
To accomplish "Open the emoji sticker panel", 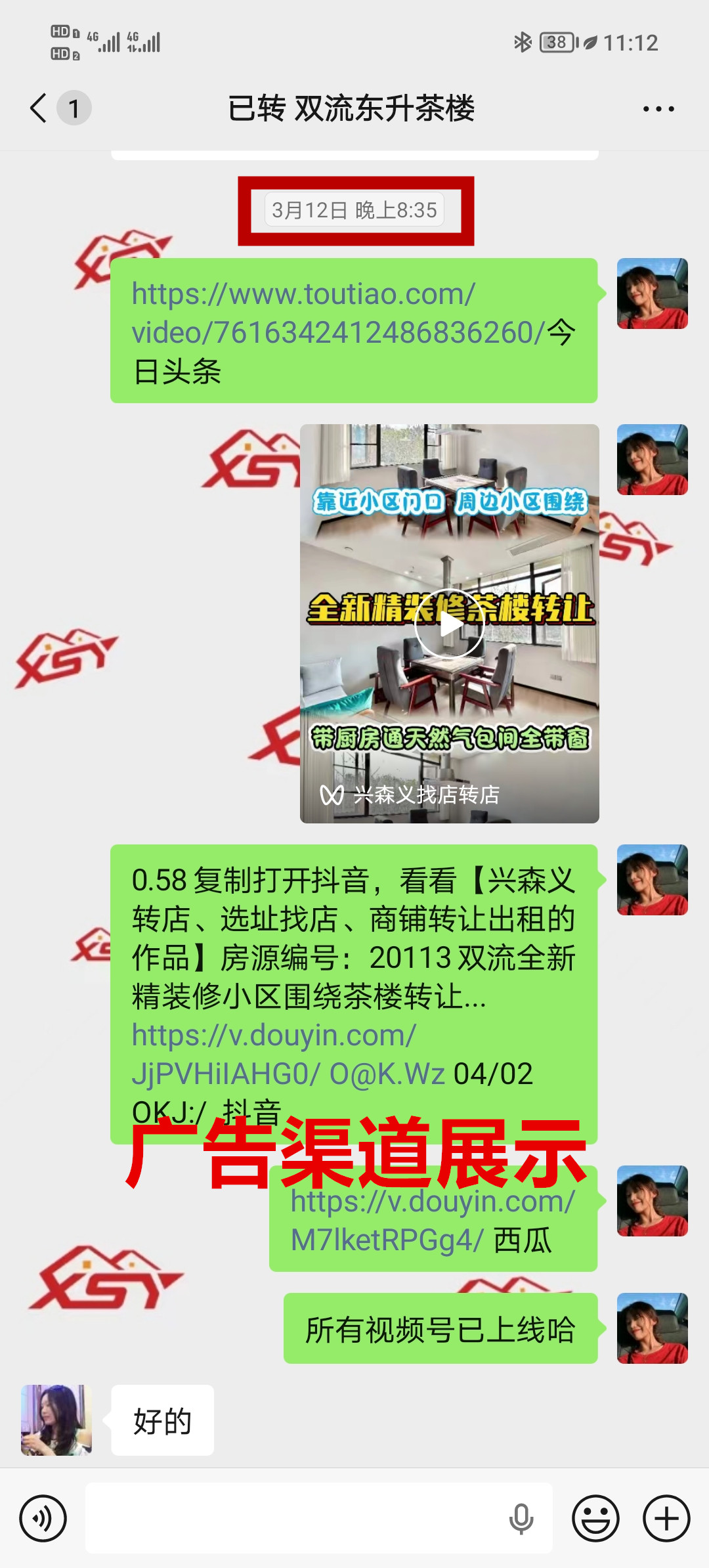I will pyautogui.click(x=595, y=1519).
